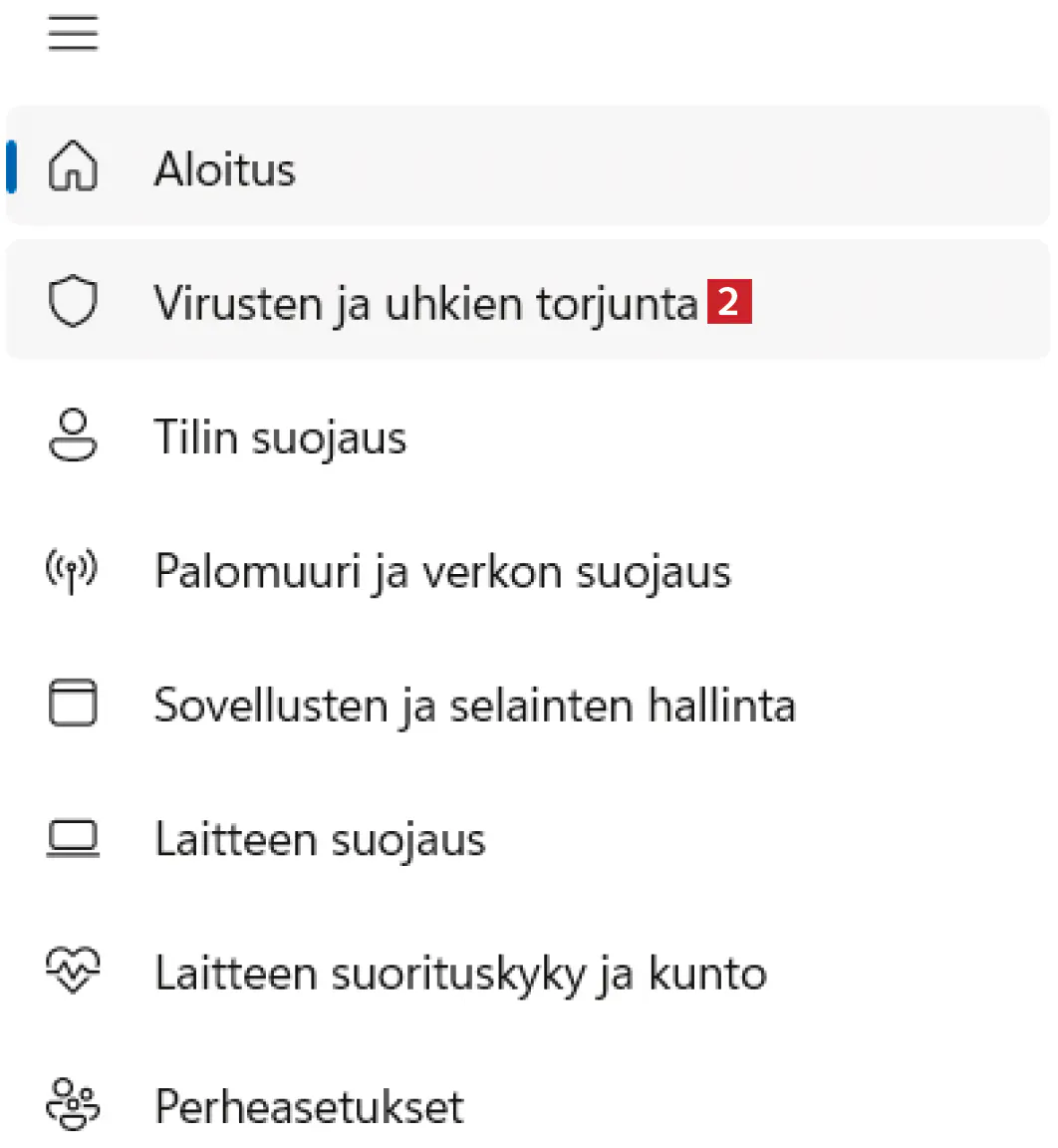Screen dimensions: 1058x1148
Task: Open Virusten ja uhkien torjunta
Action: (425, 302)
